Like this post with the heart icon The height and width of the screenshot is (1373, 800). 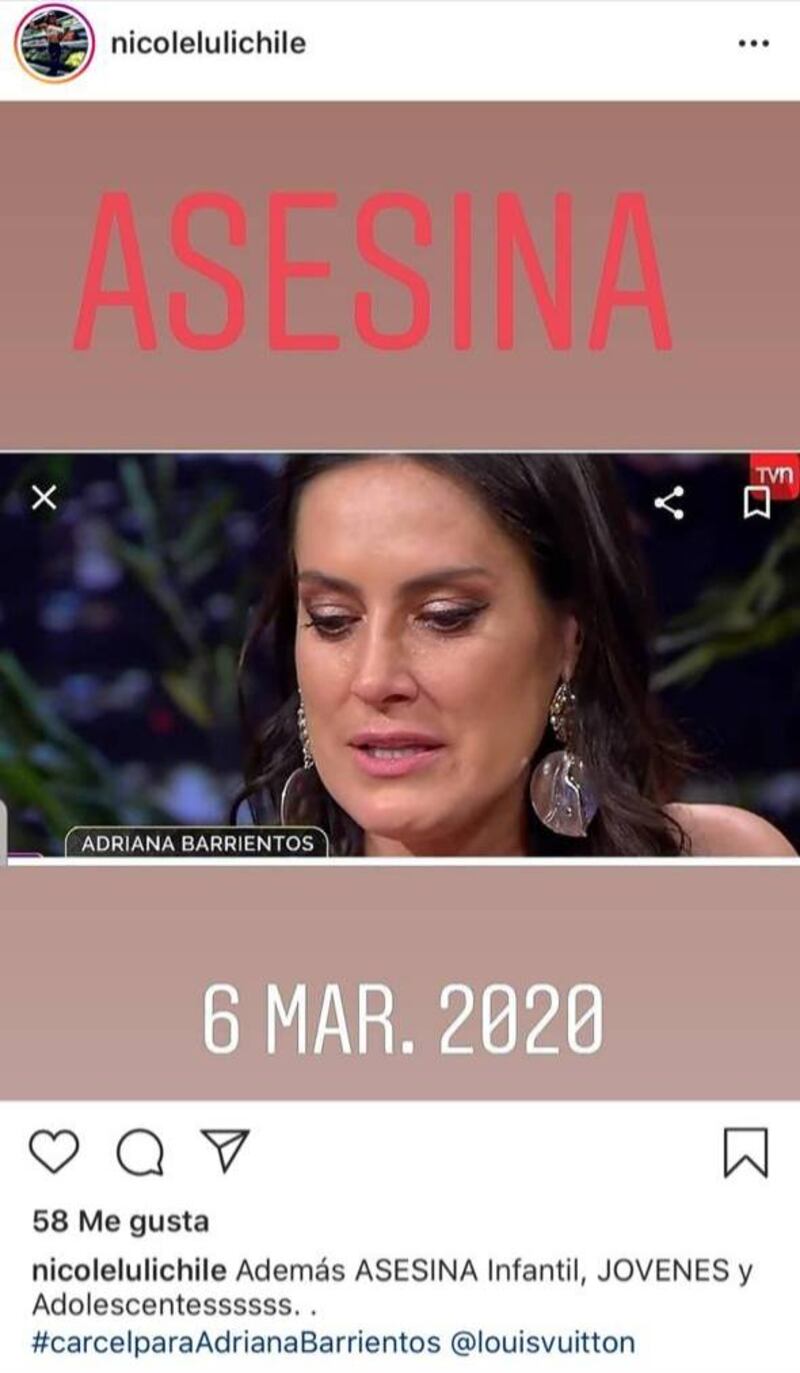point(54,1152)
